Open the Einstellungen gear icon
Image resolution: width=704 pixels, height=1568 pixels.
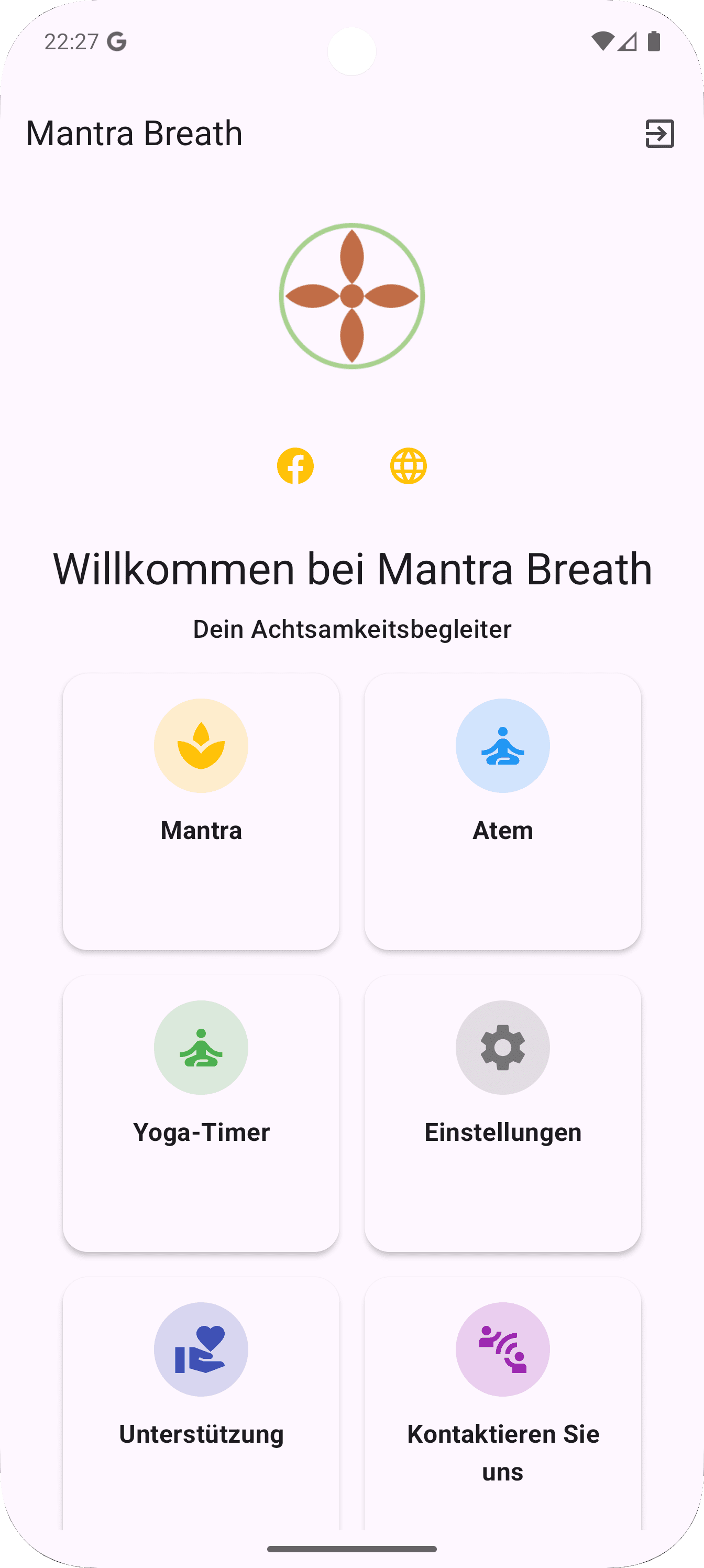503,1048
